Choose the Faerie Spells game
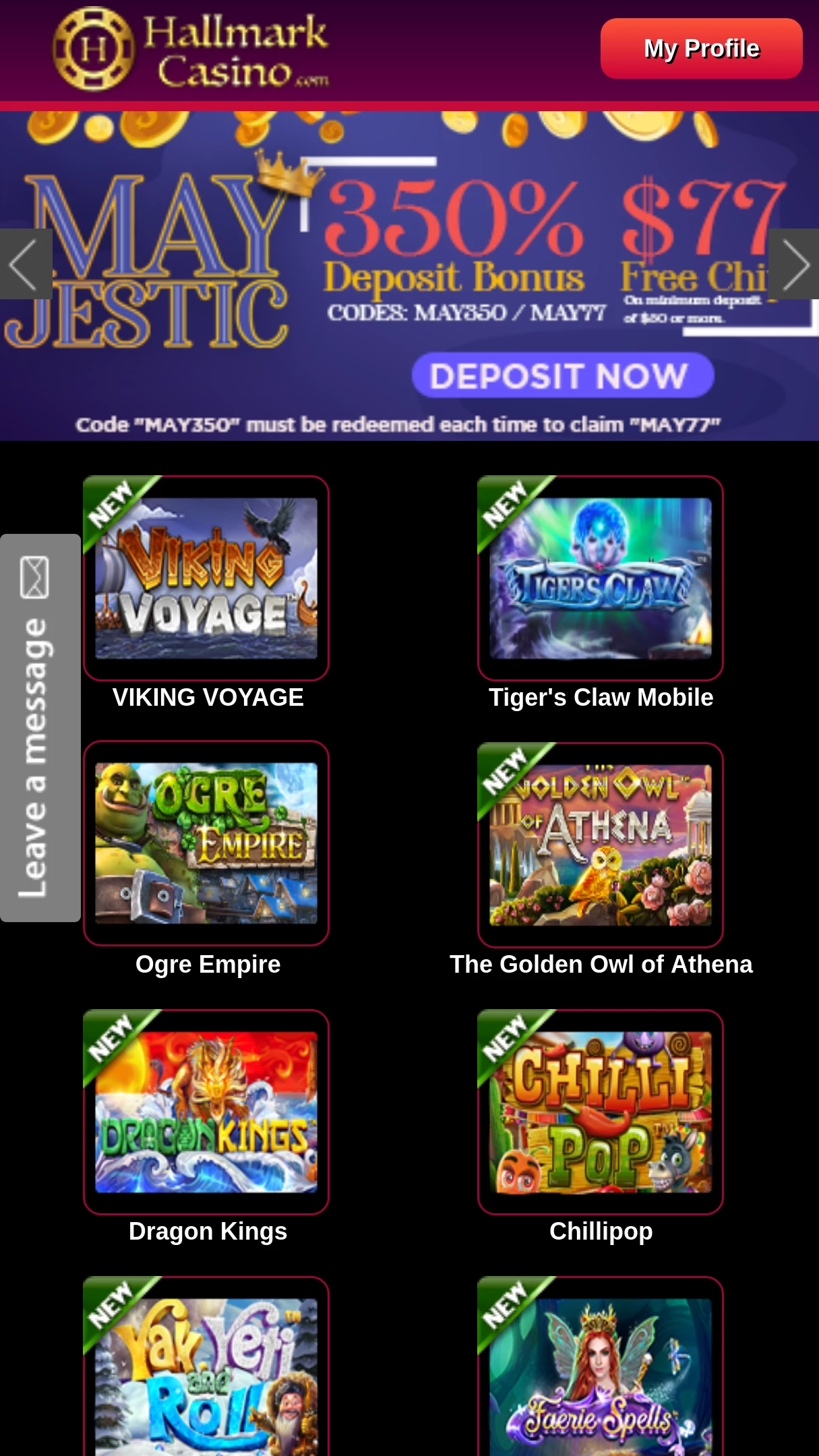819x1456 pixels. coord(600,1366)
